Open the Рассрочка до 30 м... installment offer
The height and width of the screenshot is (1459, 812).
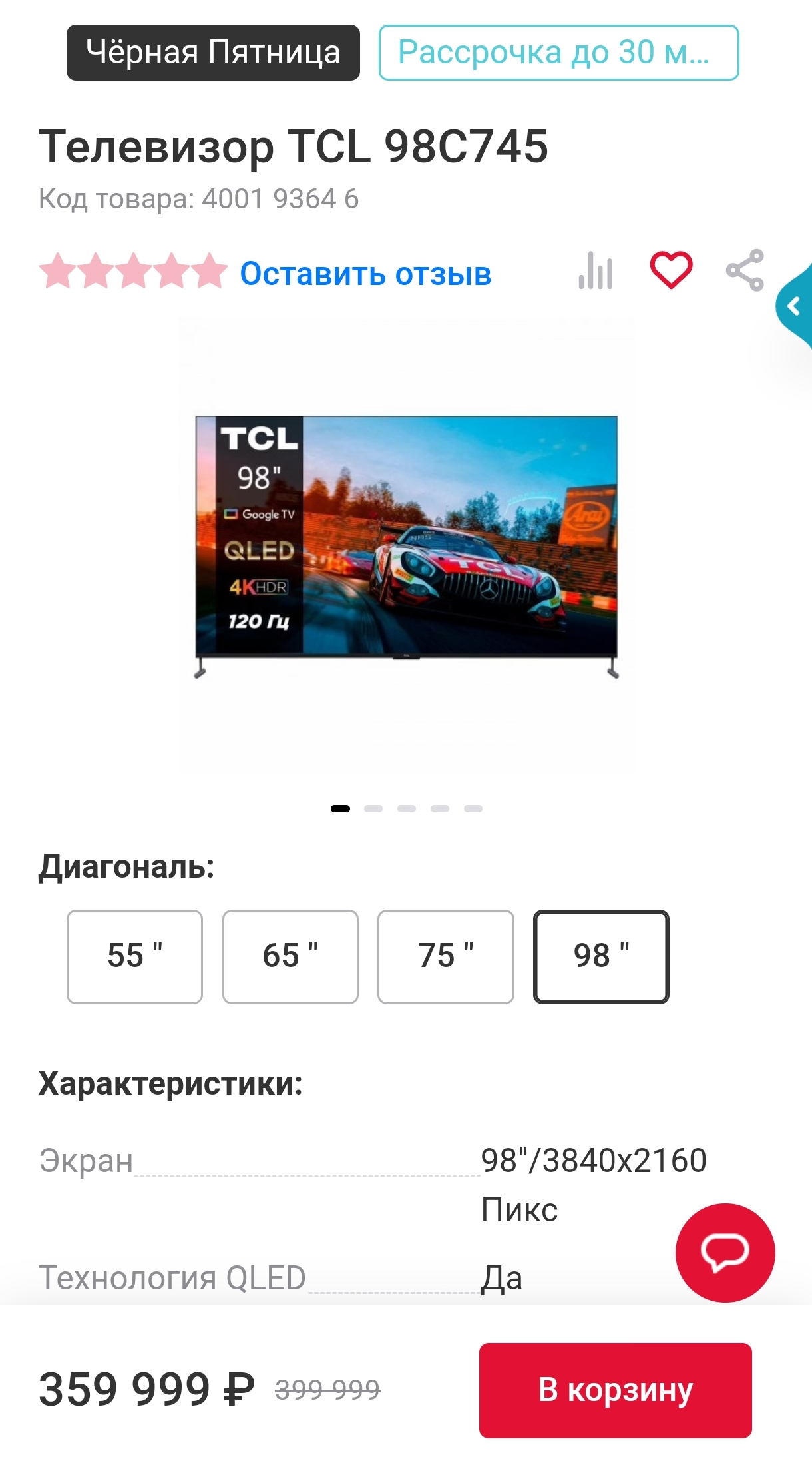coord(558,53)
